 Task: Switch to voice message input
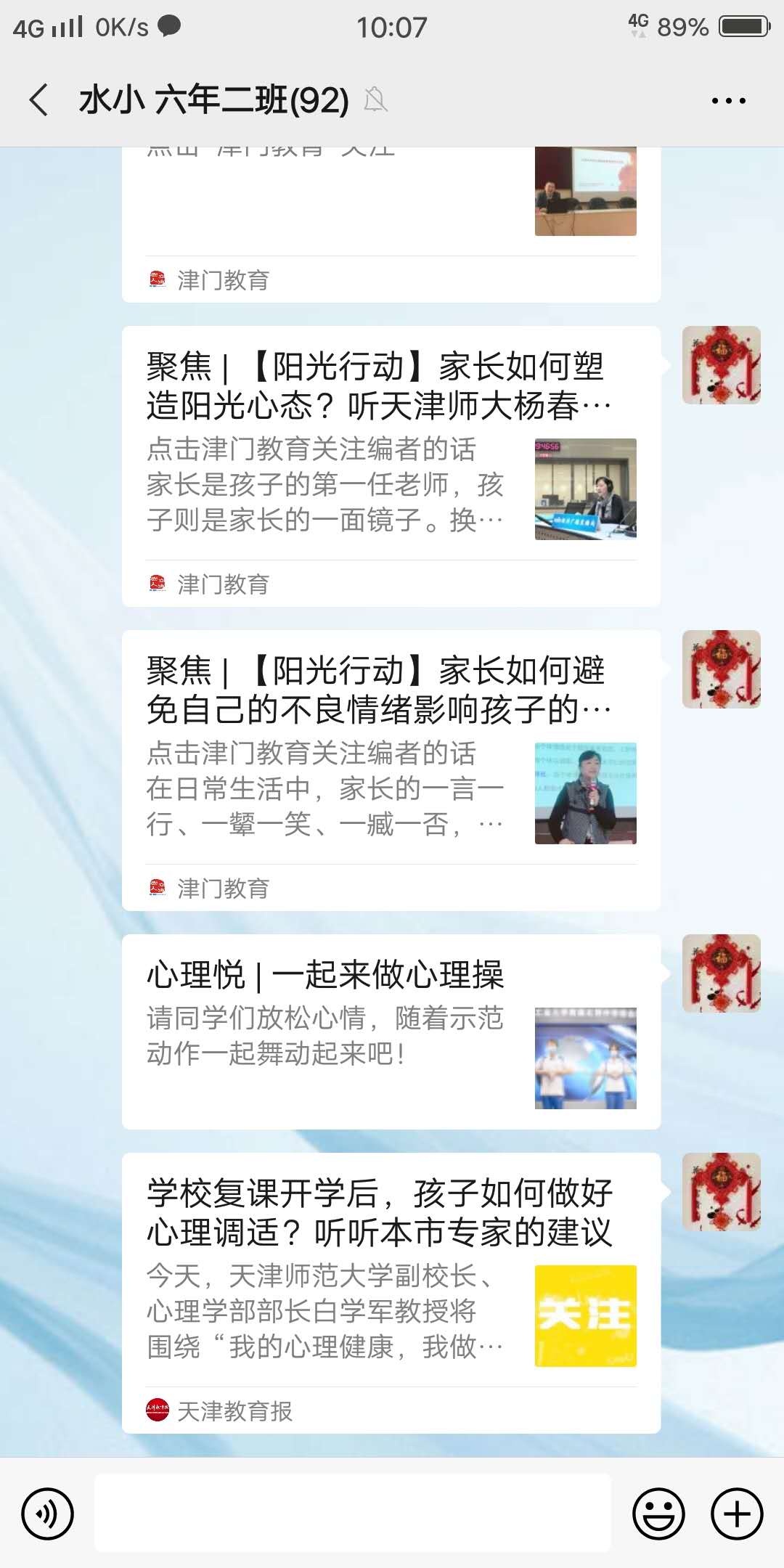48,1514
